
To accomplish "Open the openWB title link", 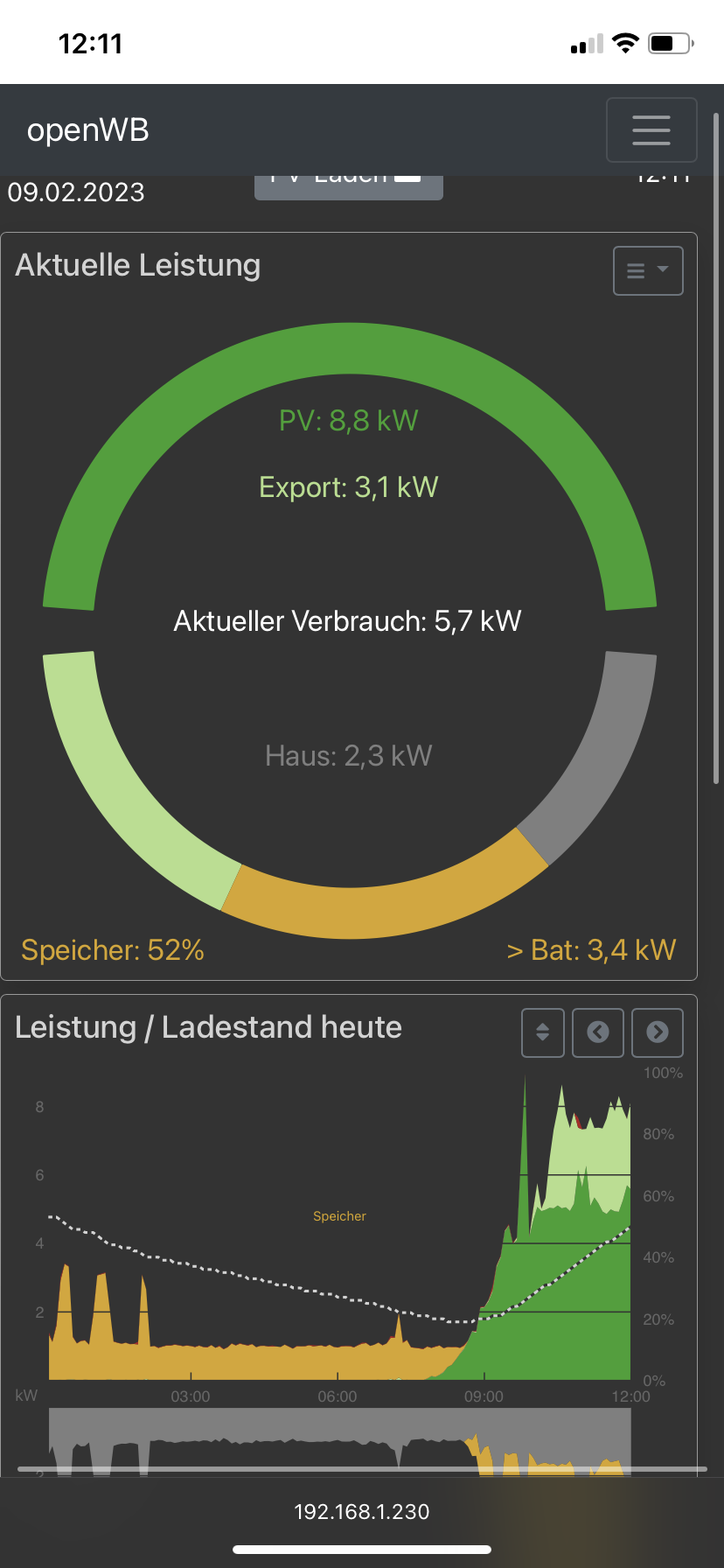I will [x=88, y=130].
